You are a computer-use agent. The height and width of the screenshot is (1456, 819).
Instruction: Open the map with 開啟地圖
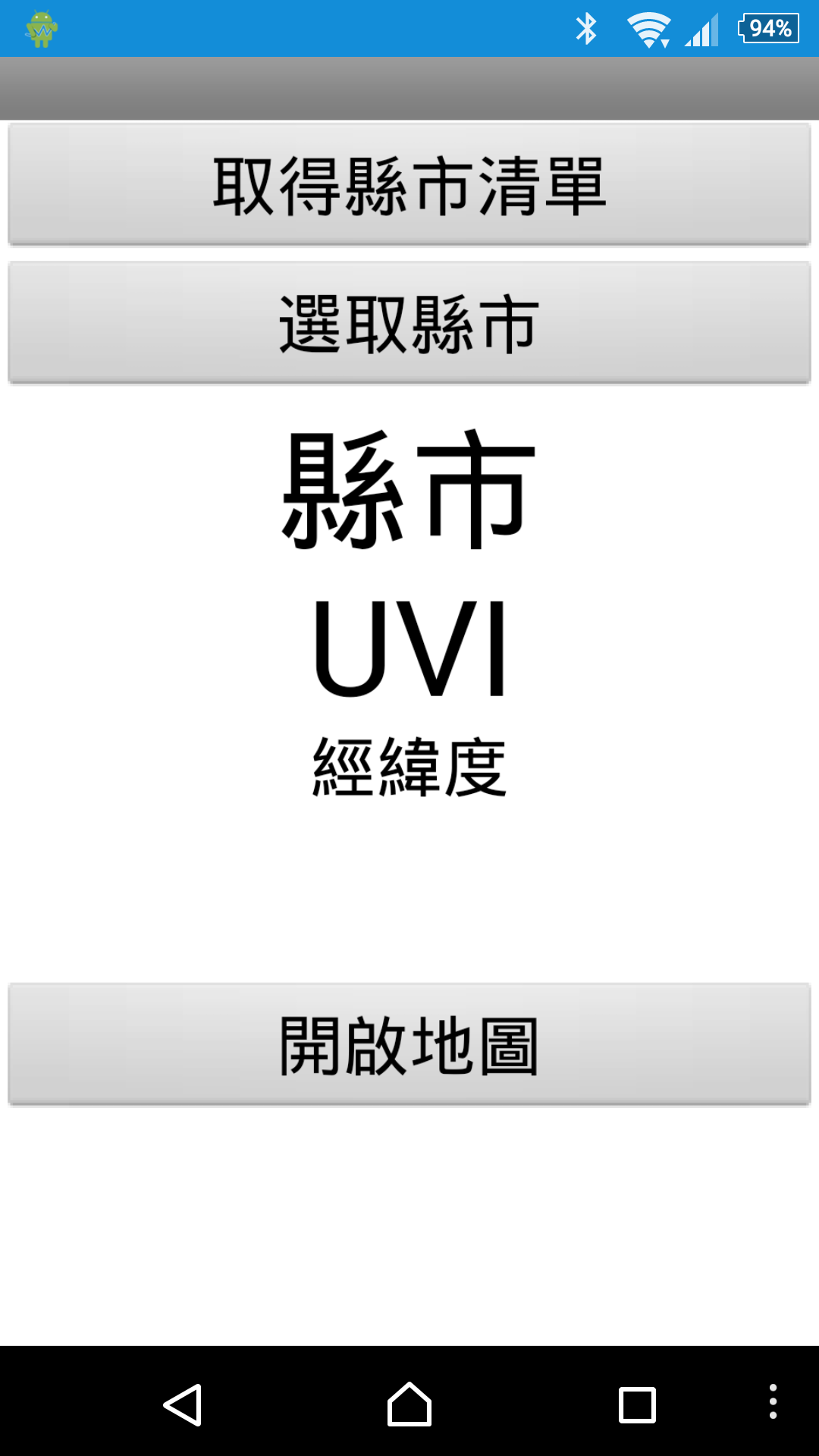click(x=409, y=1044)
